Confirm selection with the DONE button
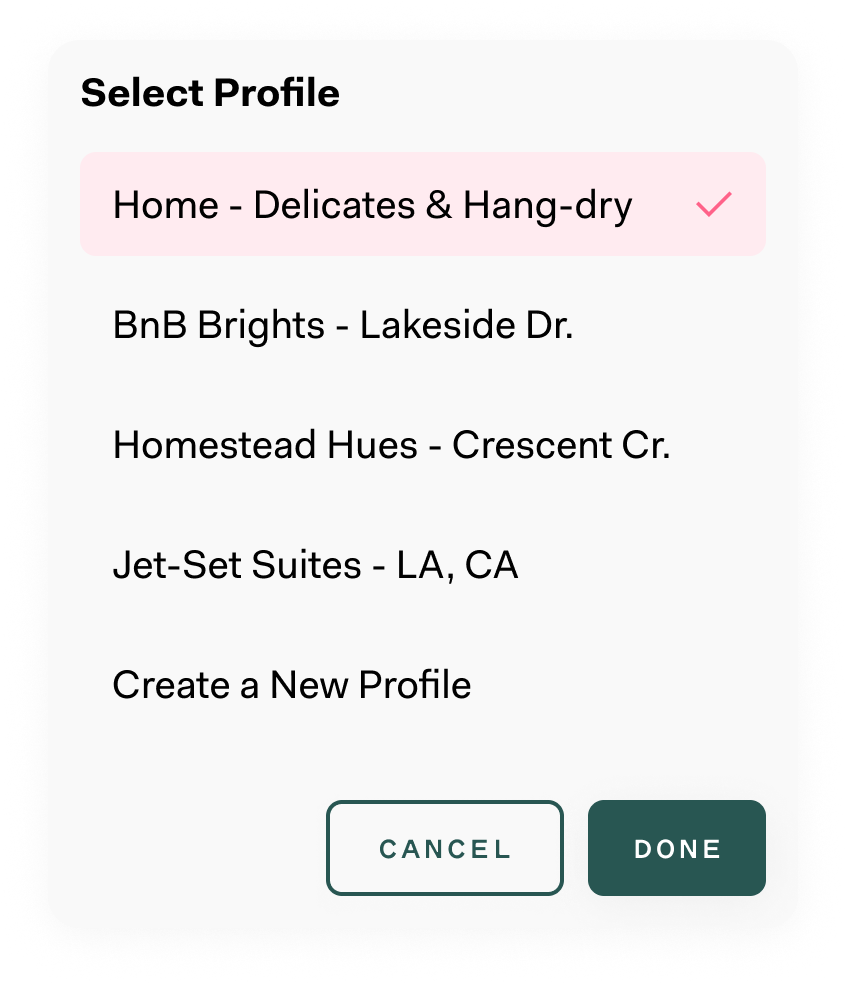Viewport: 846px width, 984px height. [677, 847]
